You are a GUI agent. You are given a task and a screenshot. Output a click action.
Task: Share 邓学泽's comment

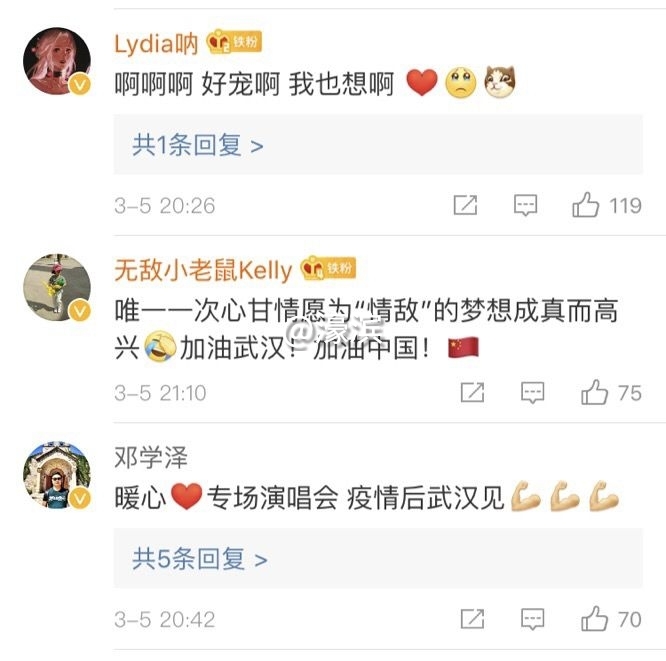[x=472, y=619]
